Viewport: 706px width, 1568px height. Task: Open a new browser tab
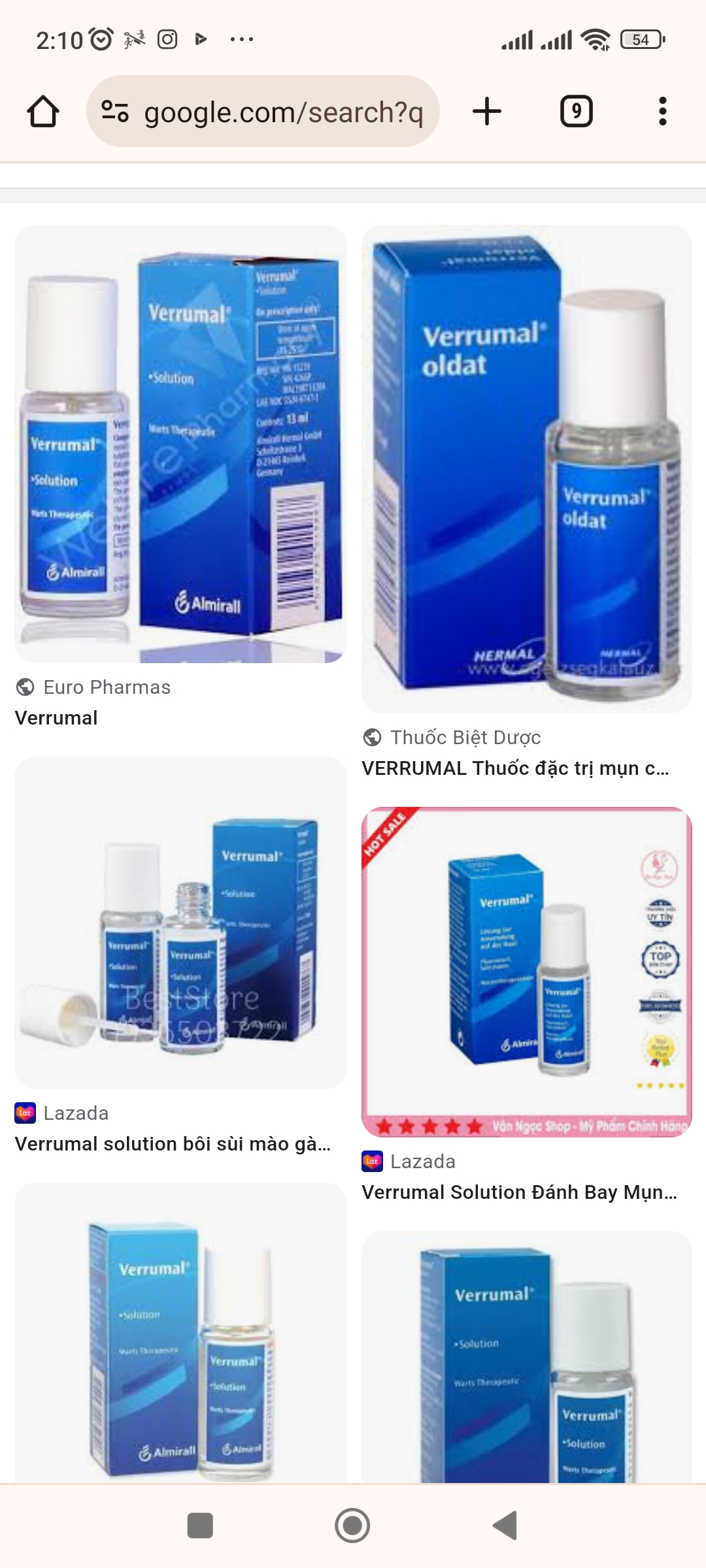click(487, 112)
